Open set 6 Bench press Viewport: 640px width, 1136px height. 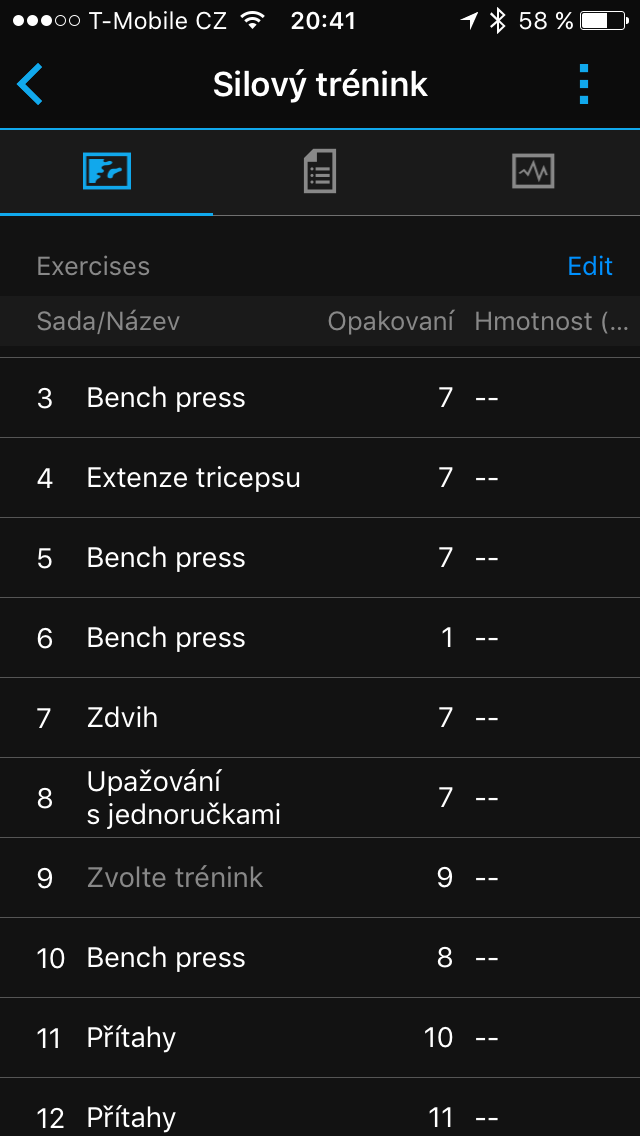click(x=320, y=638)
